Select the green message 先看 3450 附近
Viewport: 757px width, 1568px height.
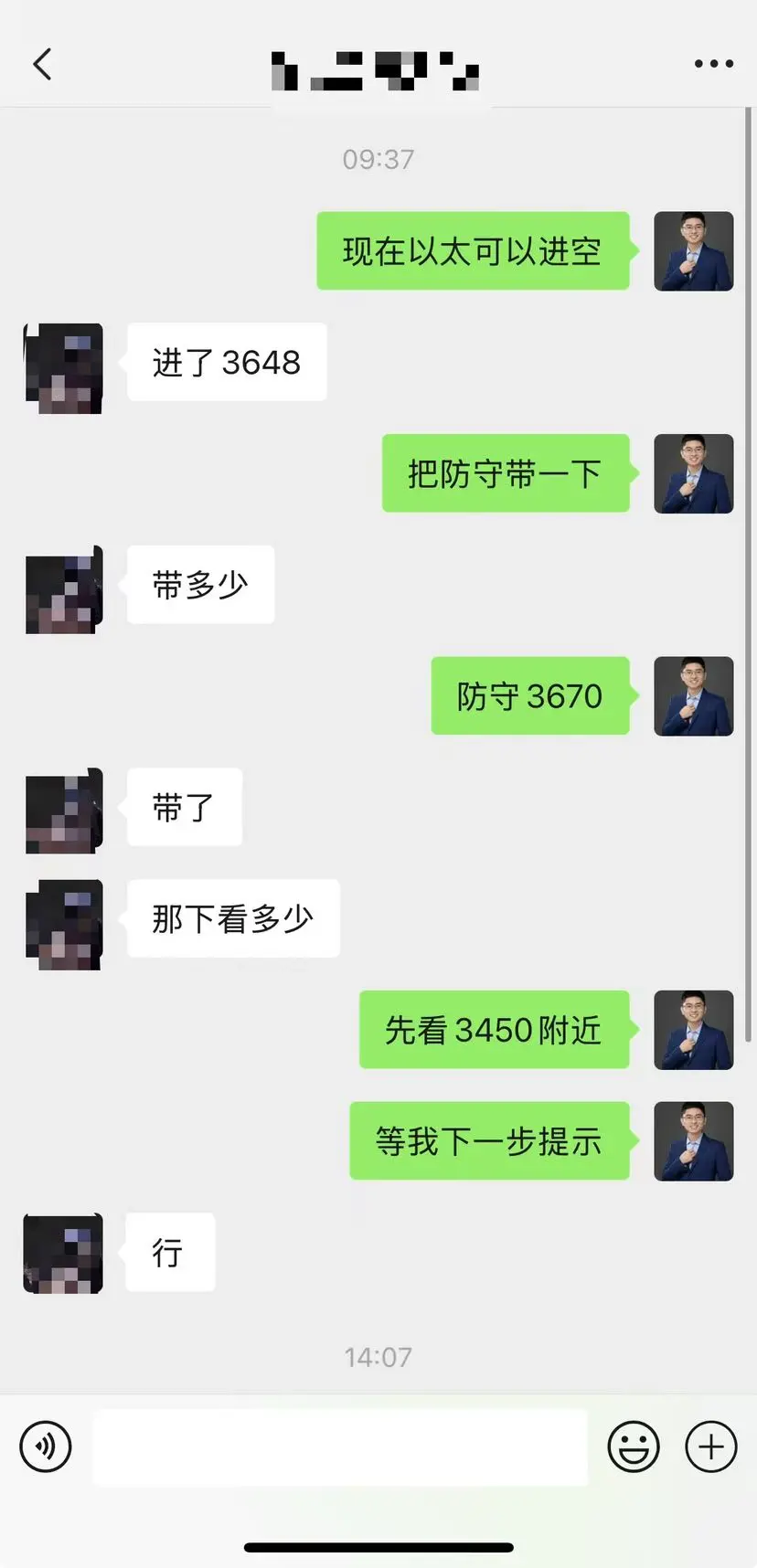pyautogui.click(x=495, y=1030)
